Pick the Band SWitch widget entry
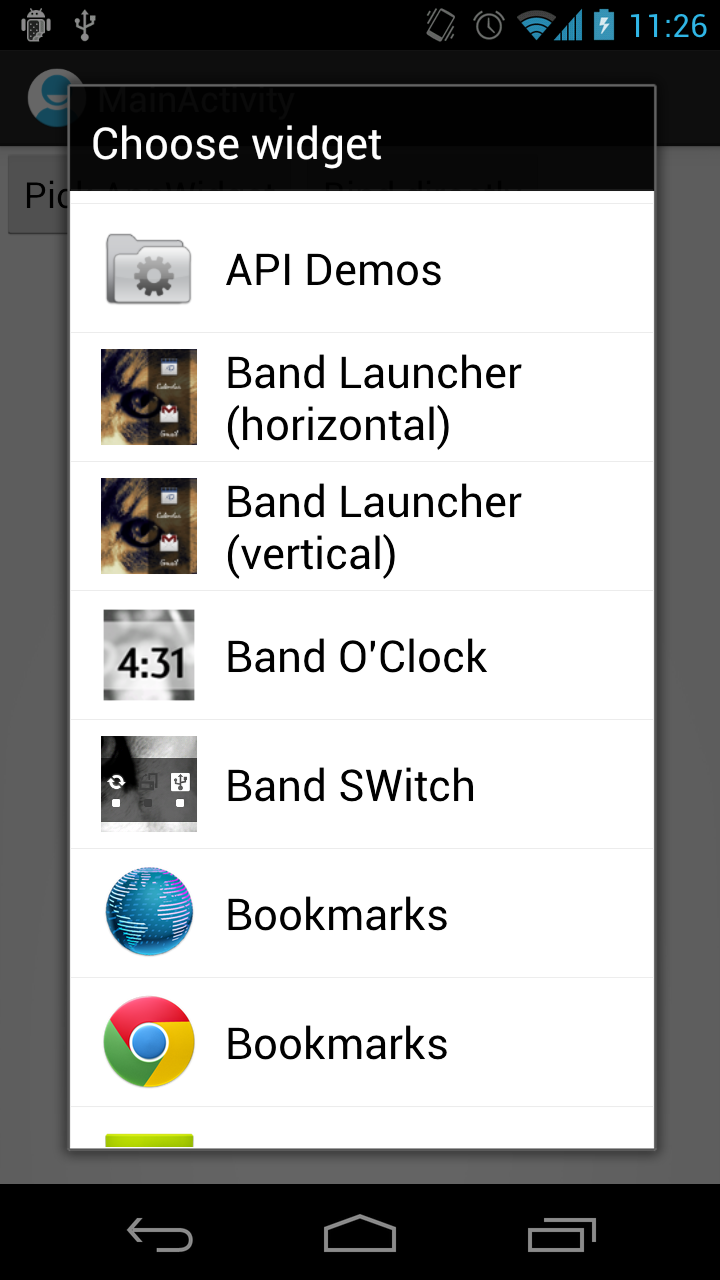Image resolution: width=720 pixels, height=1280 pixels. pyautogui.click(x=360, y=783)
